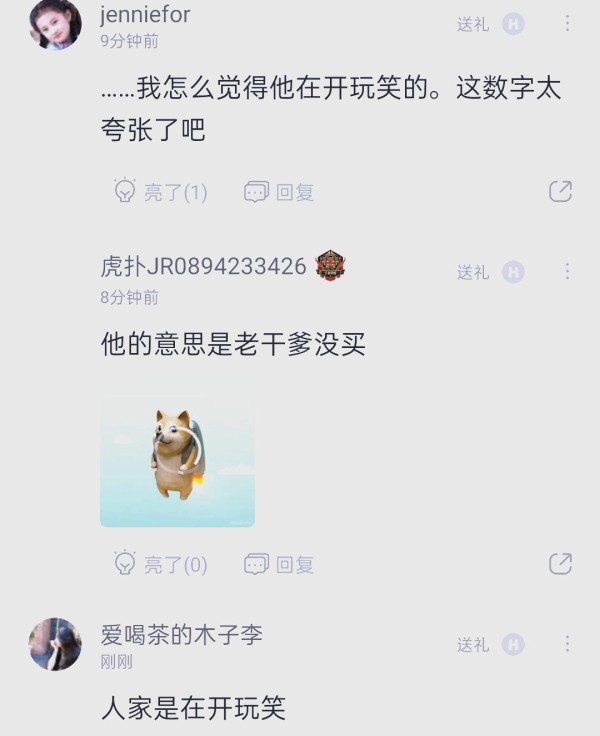The height and width of the screenshot is (736, 600).
Task: Open overflow menu on jenniefor's comment
Action: (567, 22)
